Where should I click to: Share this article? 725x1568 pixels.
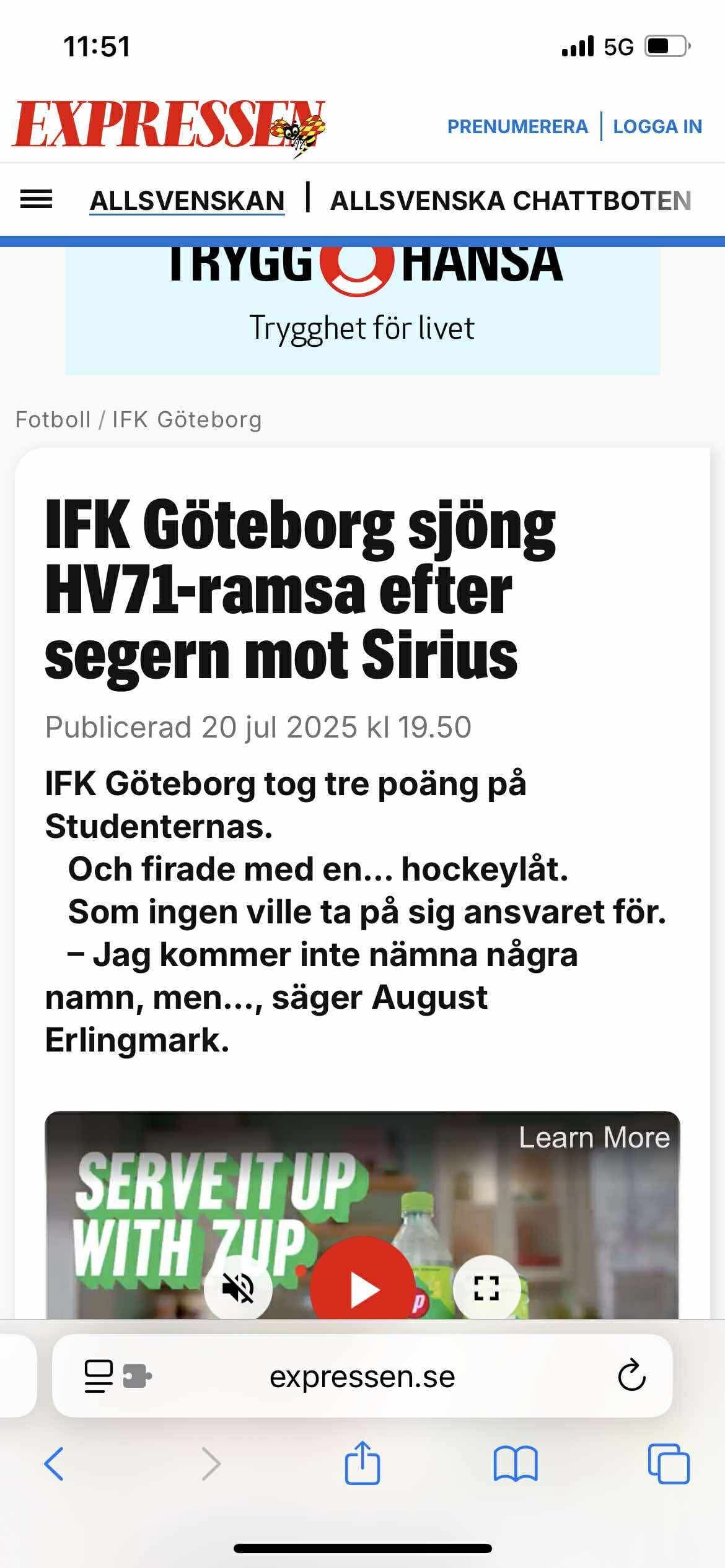click(362, 1462)
